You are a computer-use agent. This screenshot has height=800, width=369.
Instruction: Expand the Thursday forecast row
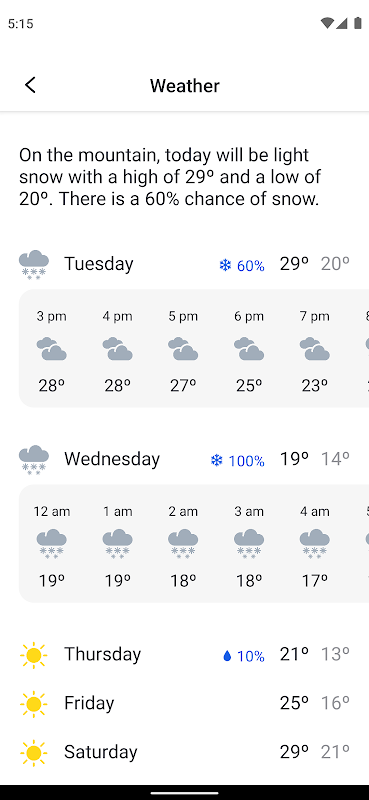point(184,654)
